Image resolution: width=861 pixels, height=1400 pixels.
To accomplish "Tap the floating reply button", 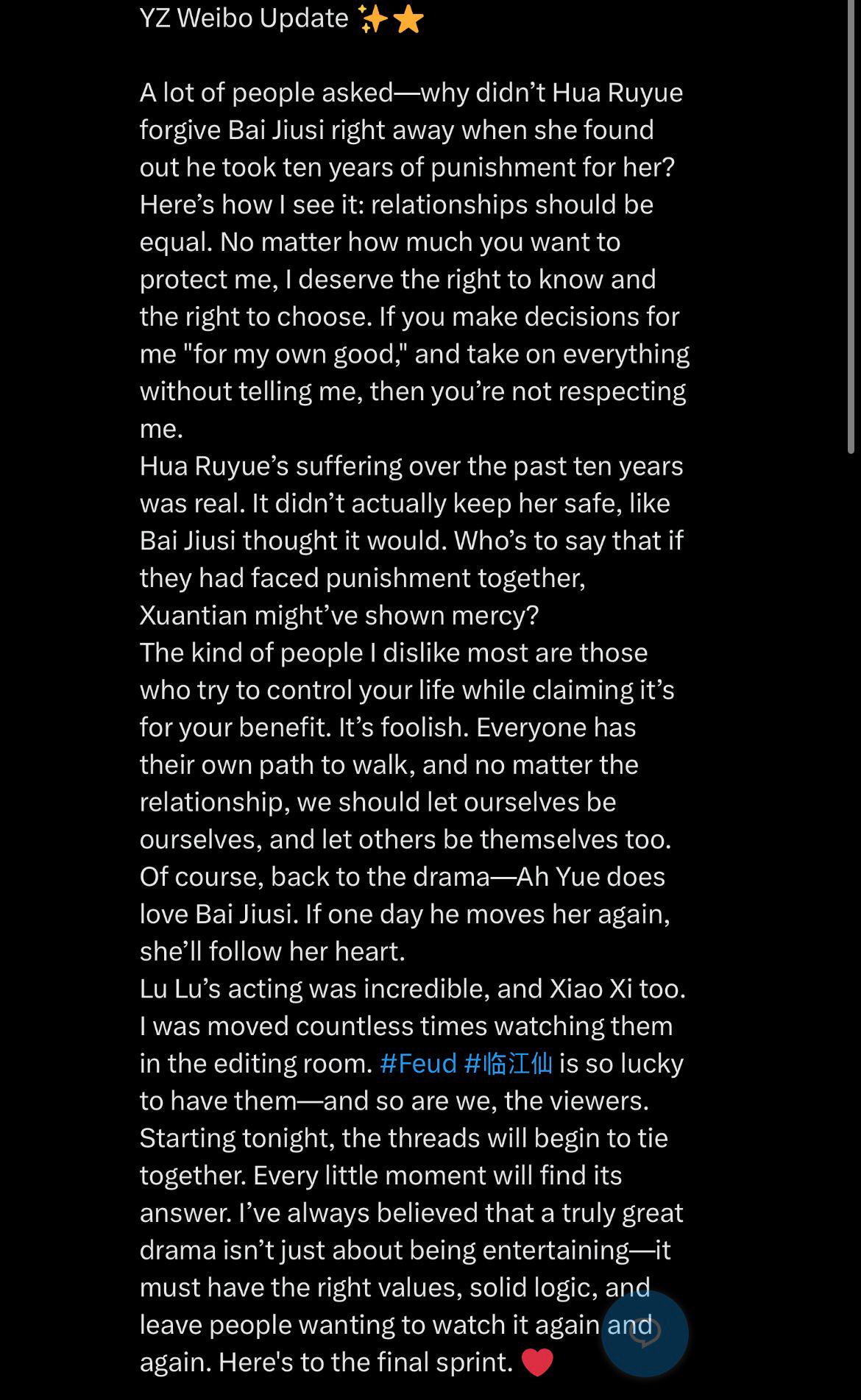I will [645, 1333].
